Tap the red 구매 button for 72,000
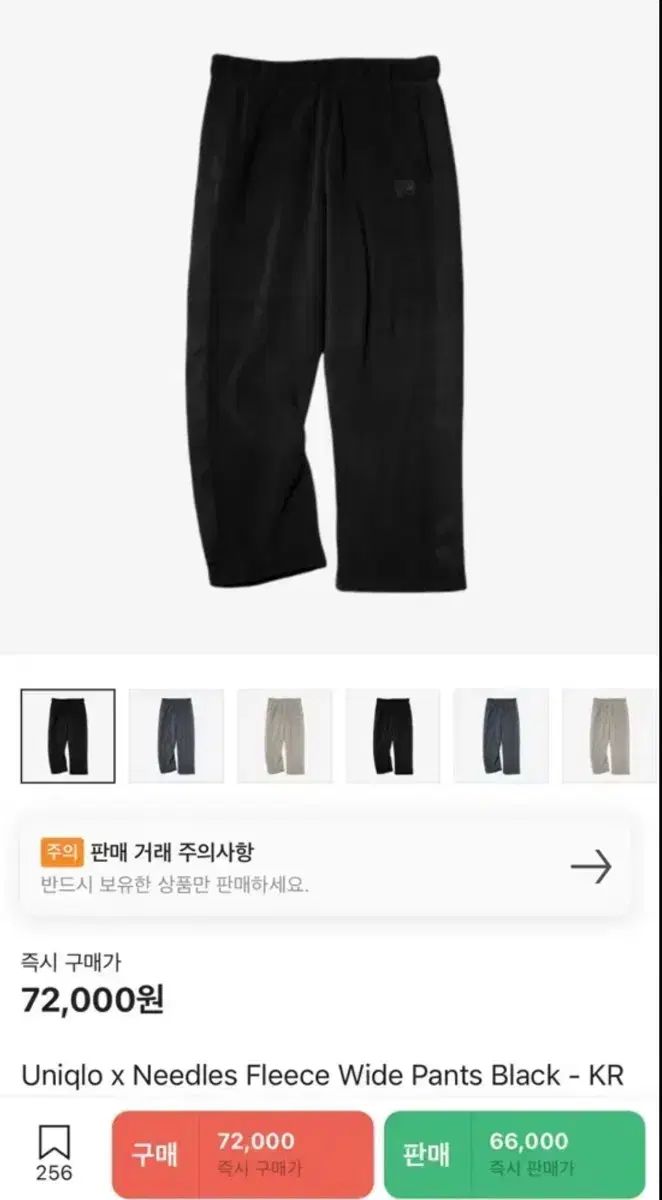The image size is (662, 1200). click(x=242, y=1153)
